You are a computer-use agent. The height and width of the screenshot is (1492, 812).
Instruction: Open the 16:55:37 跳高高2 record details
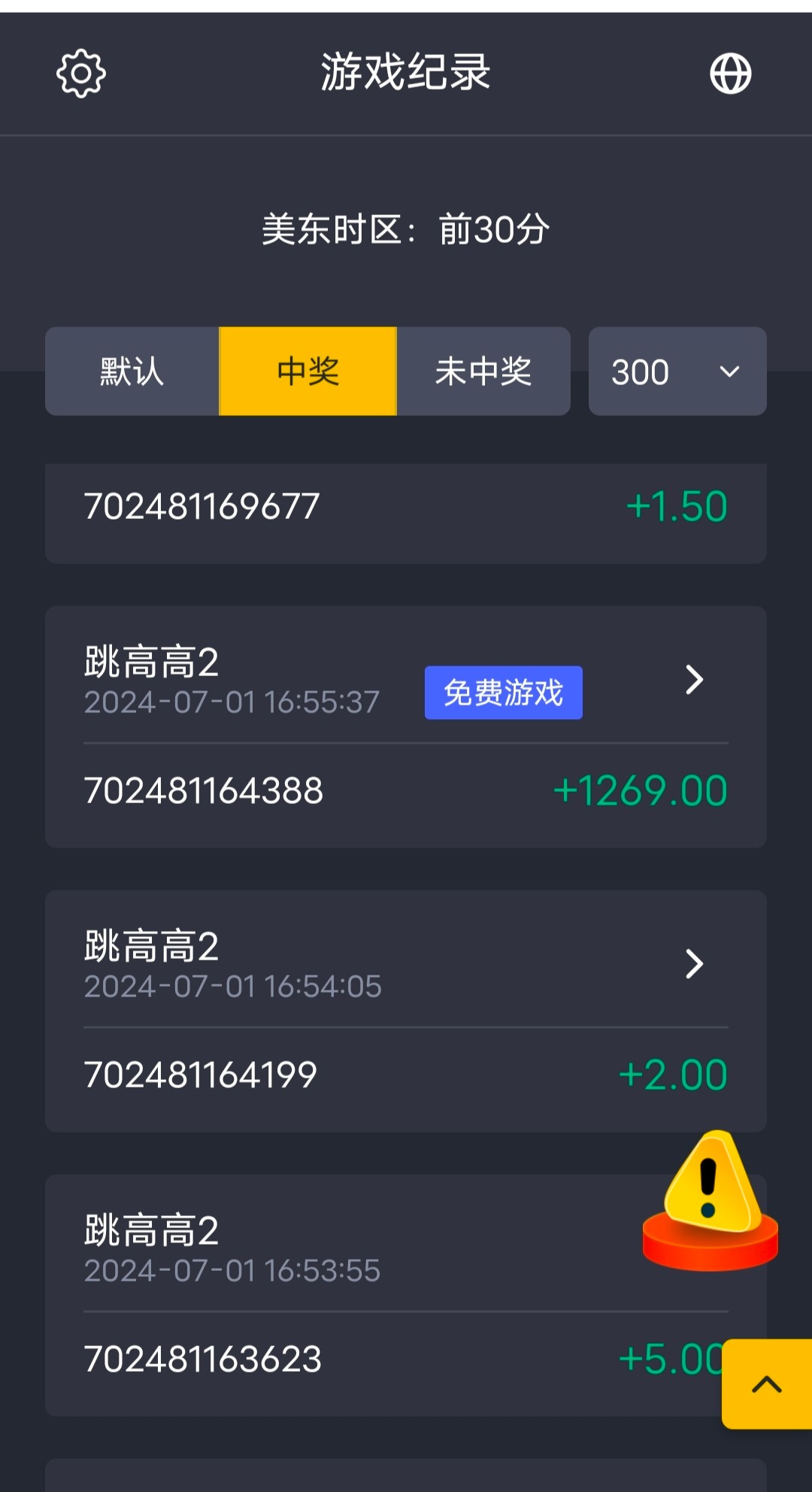694,680
